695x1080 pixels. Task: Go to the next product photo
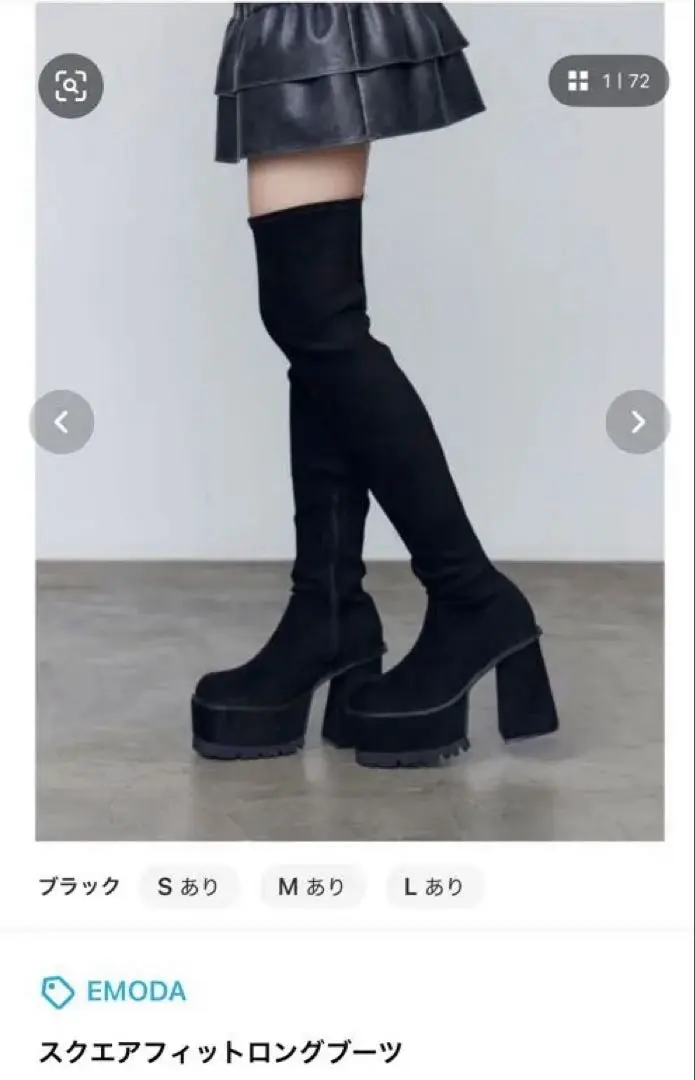pos(637,422)
